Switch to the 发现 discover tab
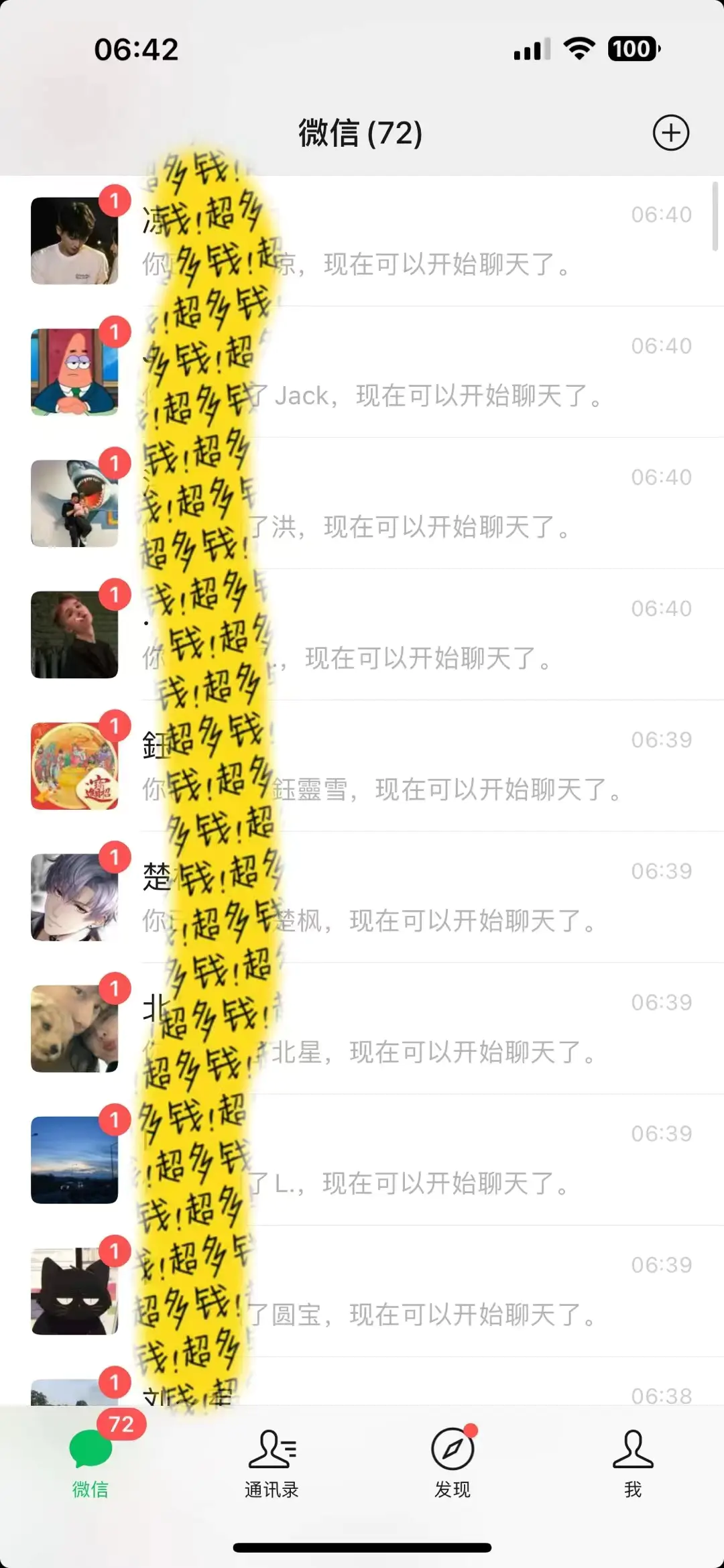Screen dimensions: 724x1568 tap(452, 1464)
